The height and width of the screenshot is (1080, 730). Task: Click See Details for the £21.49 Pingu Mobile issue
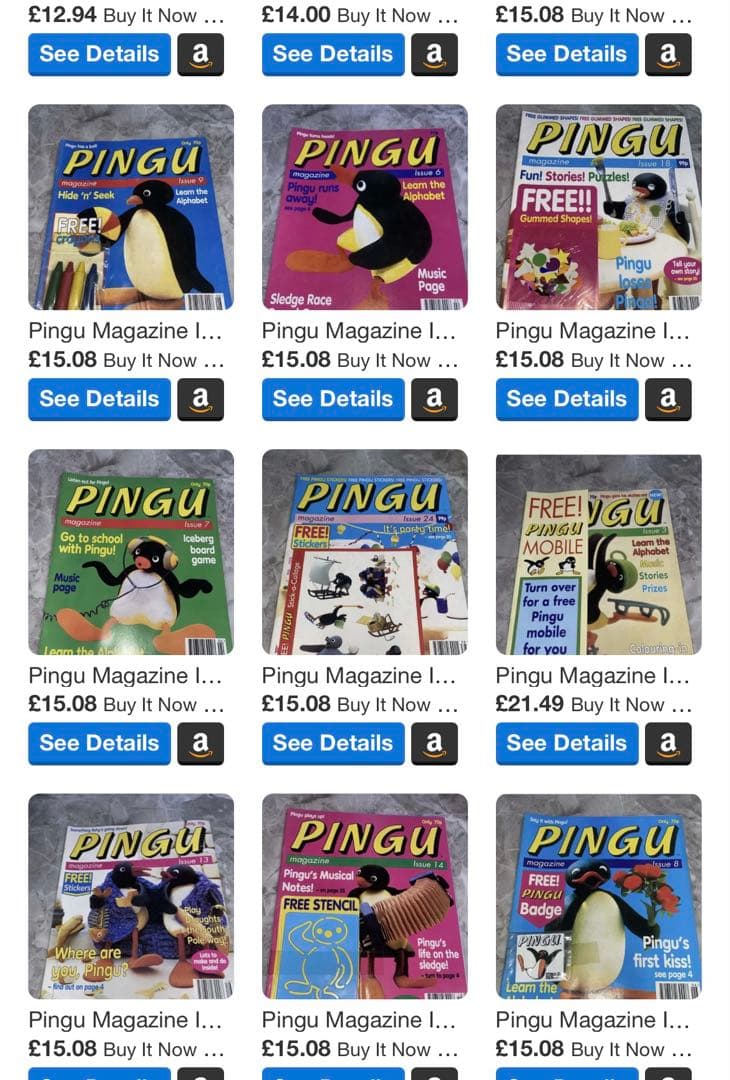566,743
